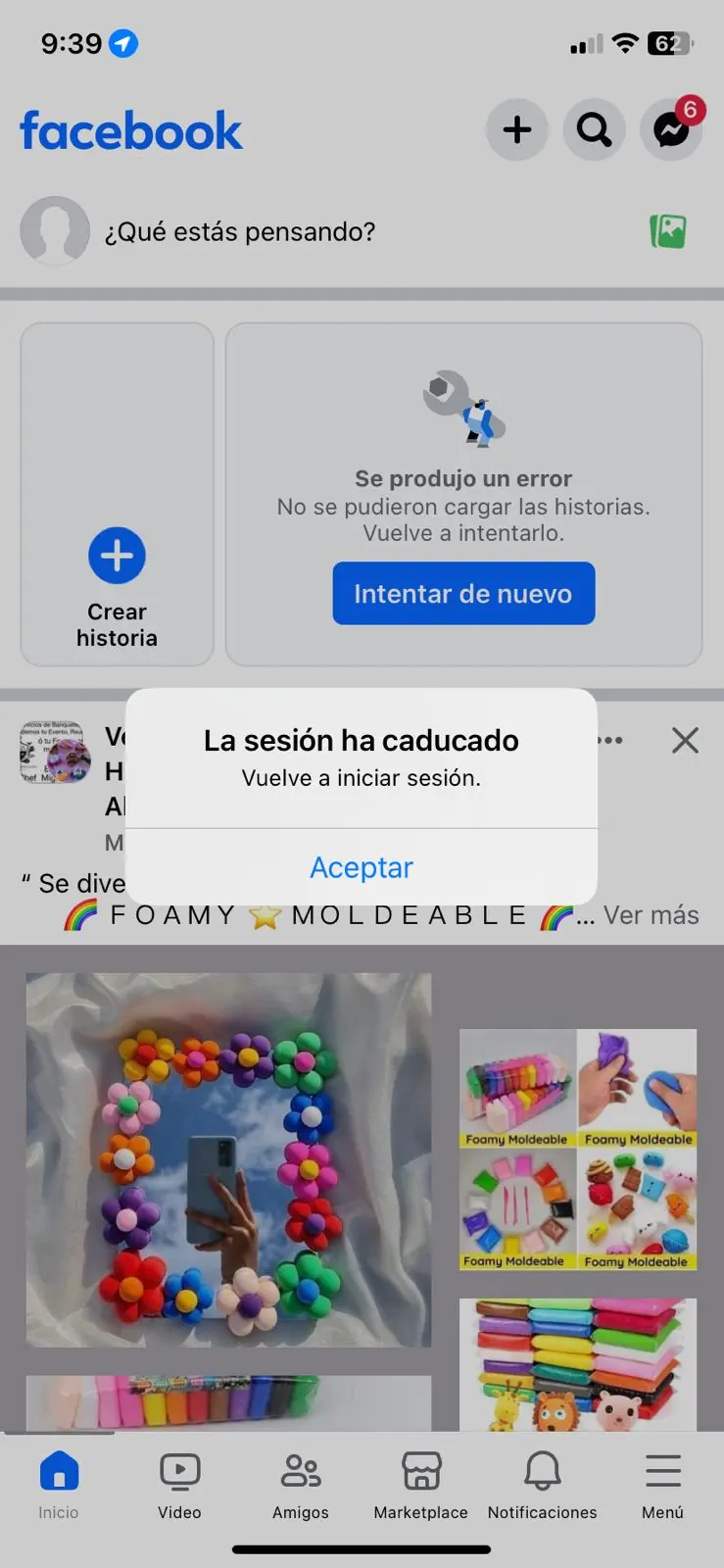View the Foamy Moldeable collage image

[x=578, y=1150]
